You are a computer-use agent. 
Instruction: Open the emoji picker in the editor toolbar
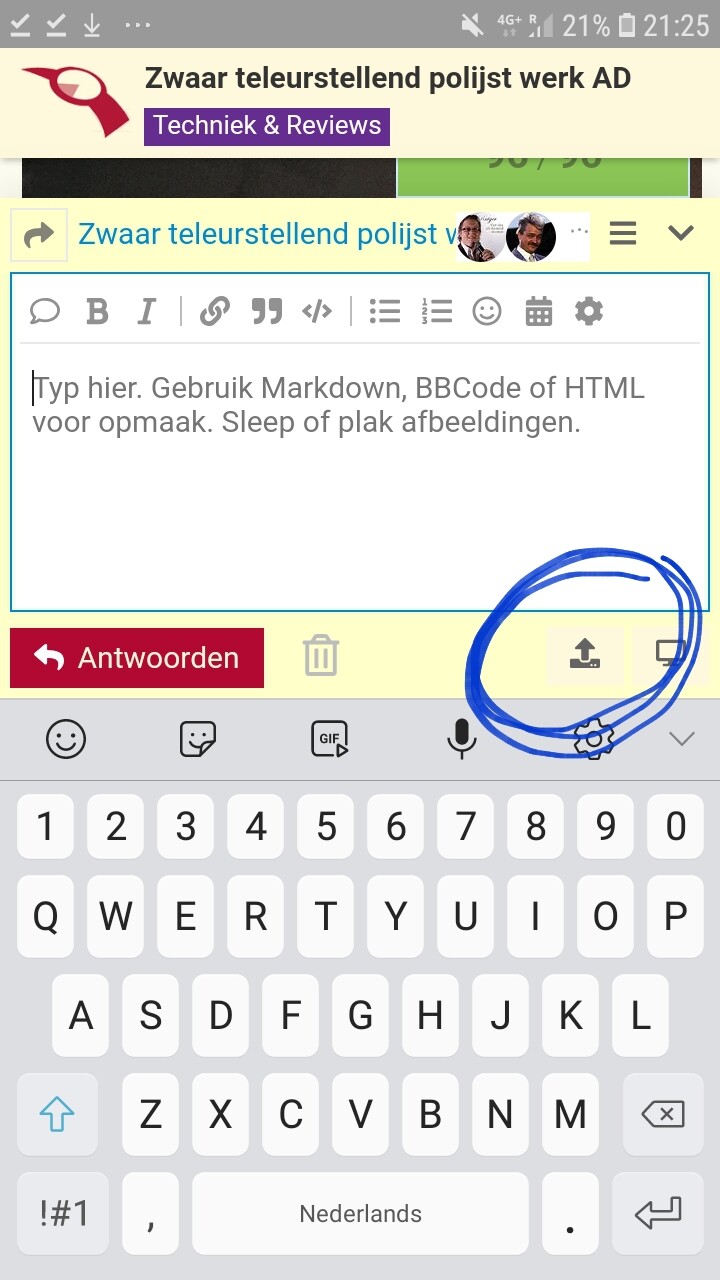[487, 312]
